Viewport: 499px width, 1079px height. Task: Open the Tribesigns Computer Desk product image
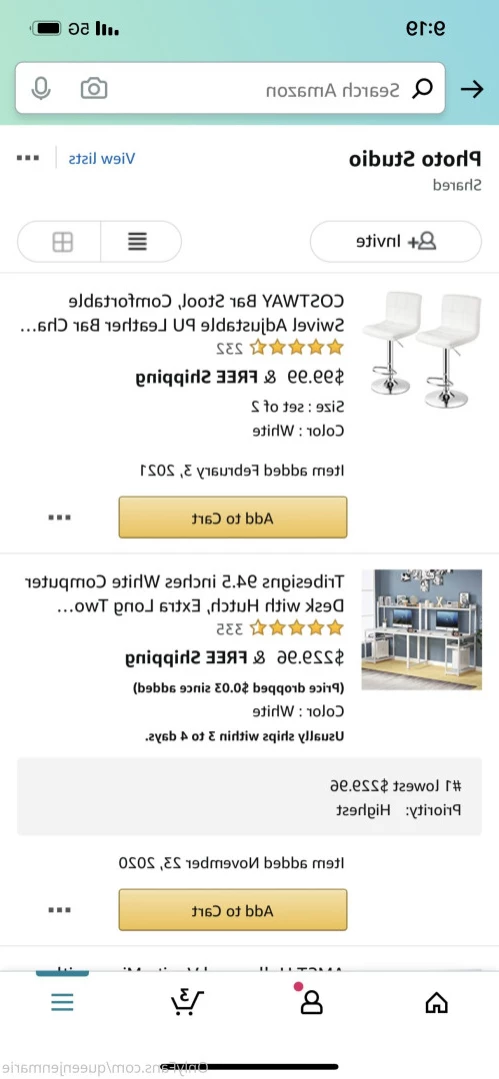pyautogui.click(x=422, y=629)
